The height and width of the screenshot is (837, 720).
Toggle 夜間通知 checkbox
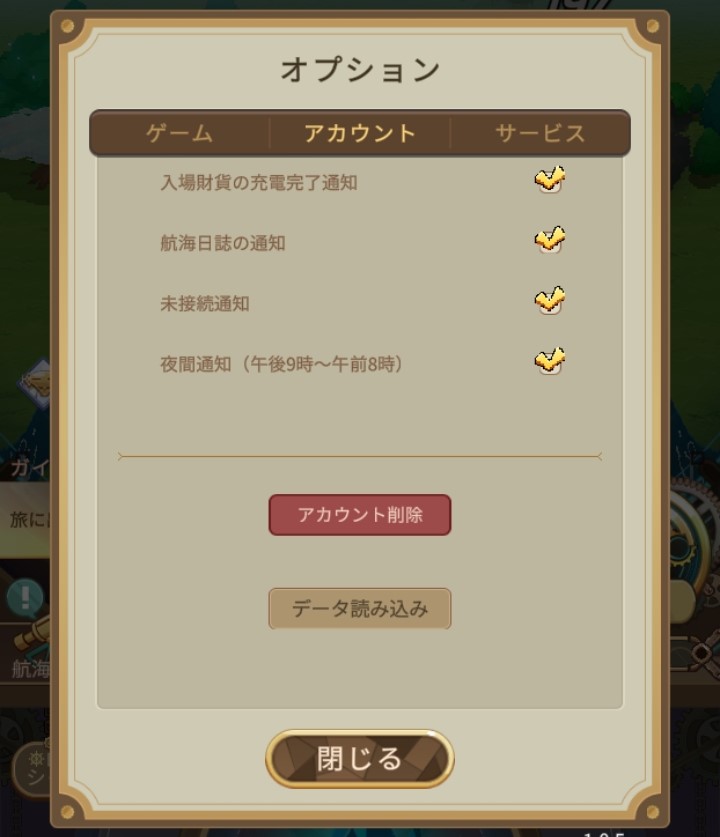tap(549, 362)
